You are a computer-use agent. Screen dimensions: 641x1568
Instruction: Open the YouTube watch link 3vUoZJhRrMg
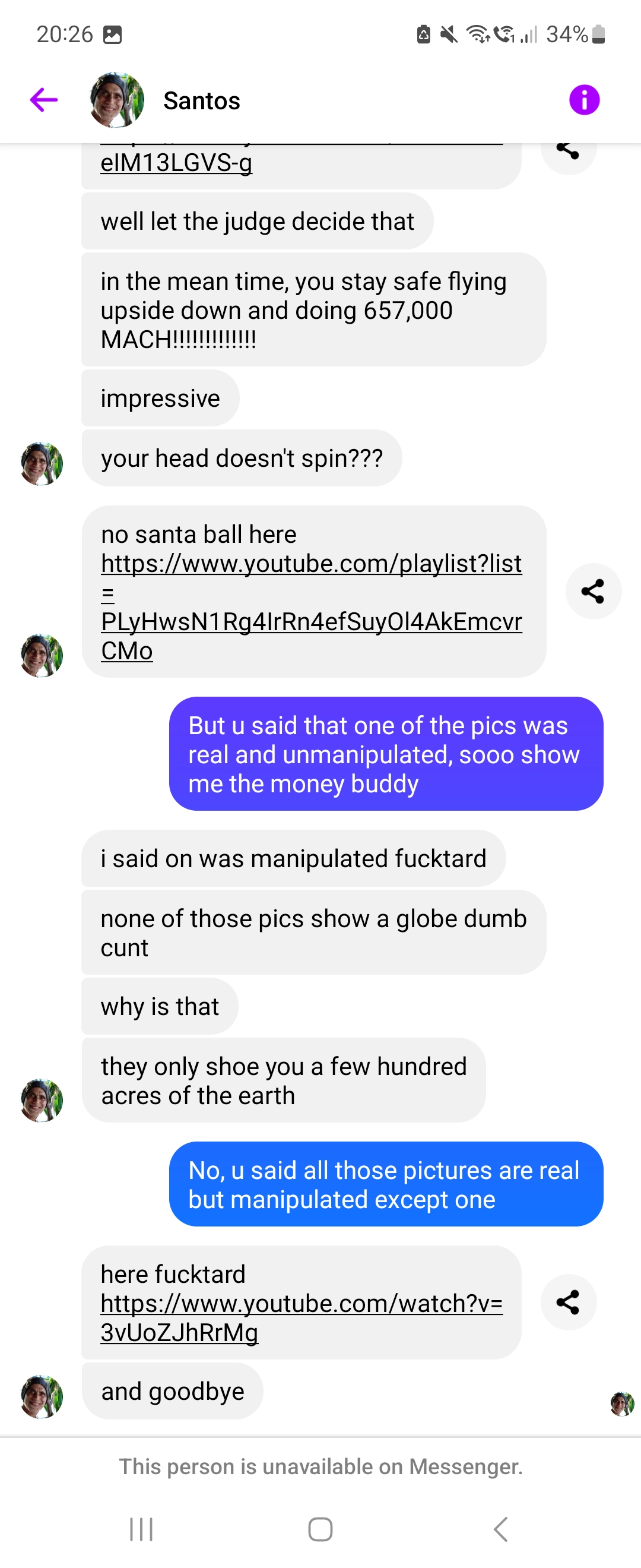(301, 1317)
